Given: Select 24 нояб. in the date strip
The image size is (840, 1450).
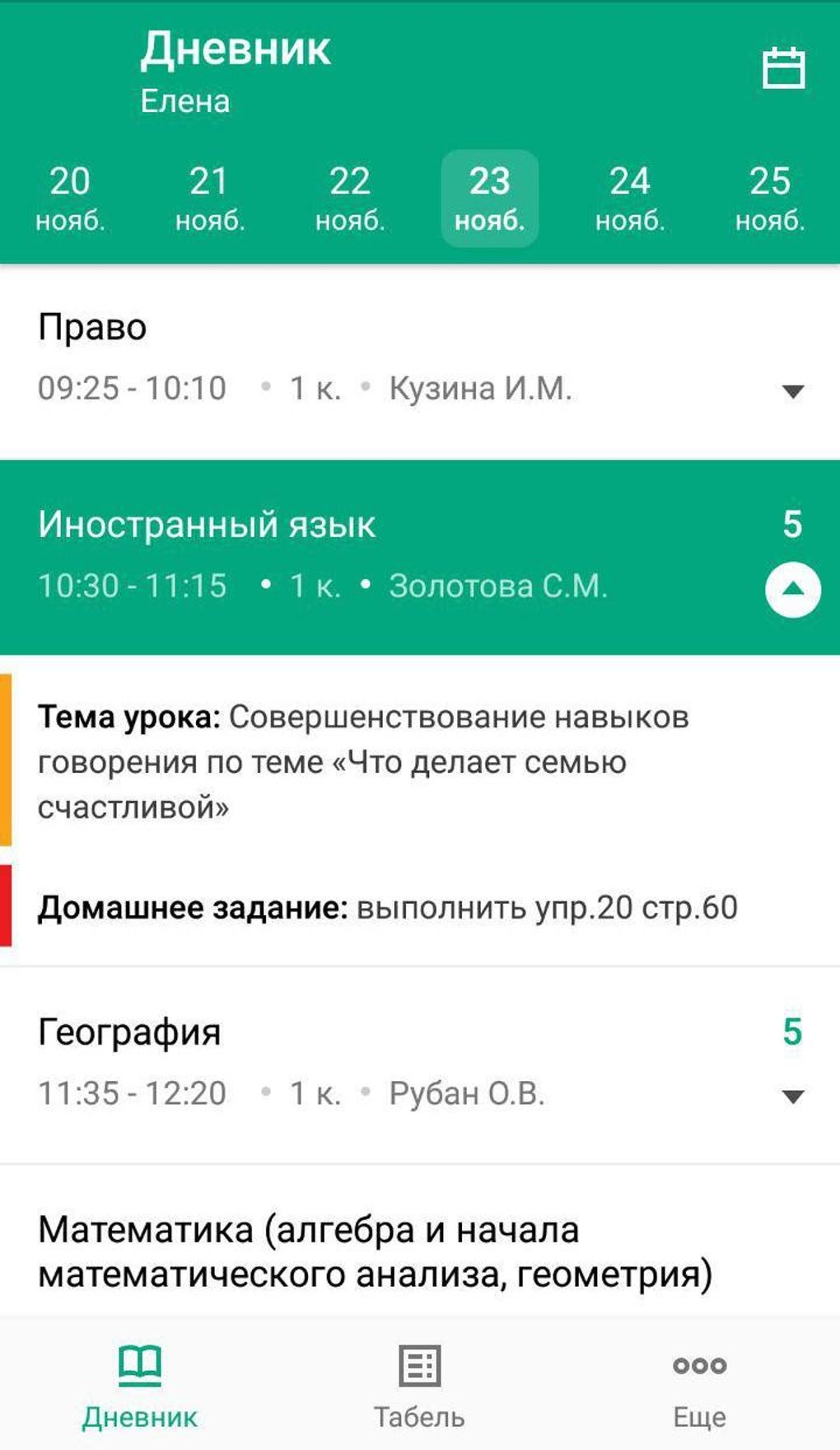Looking at the screenshot, I should (x=630, y=199).
